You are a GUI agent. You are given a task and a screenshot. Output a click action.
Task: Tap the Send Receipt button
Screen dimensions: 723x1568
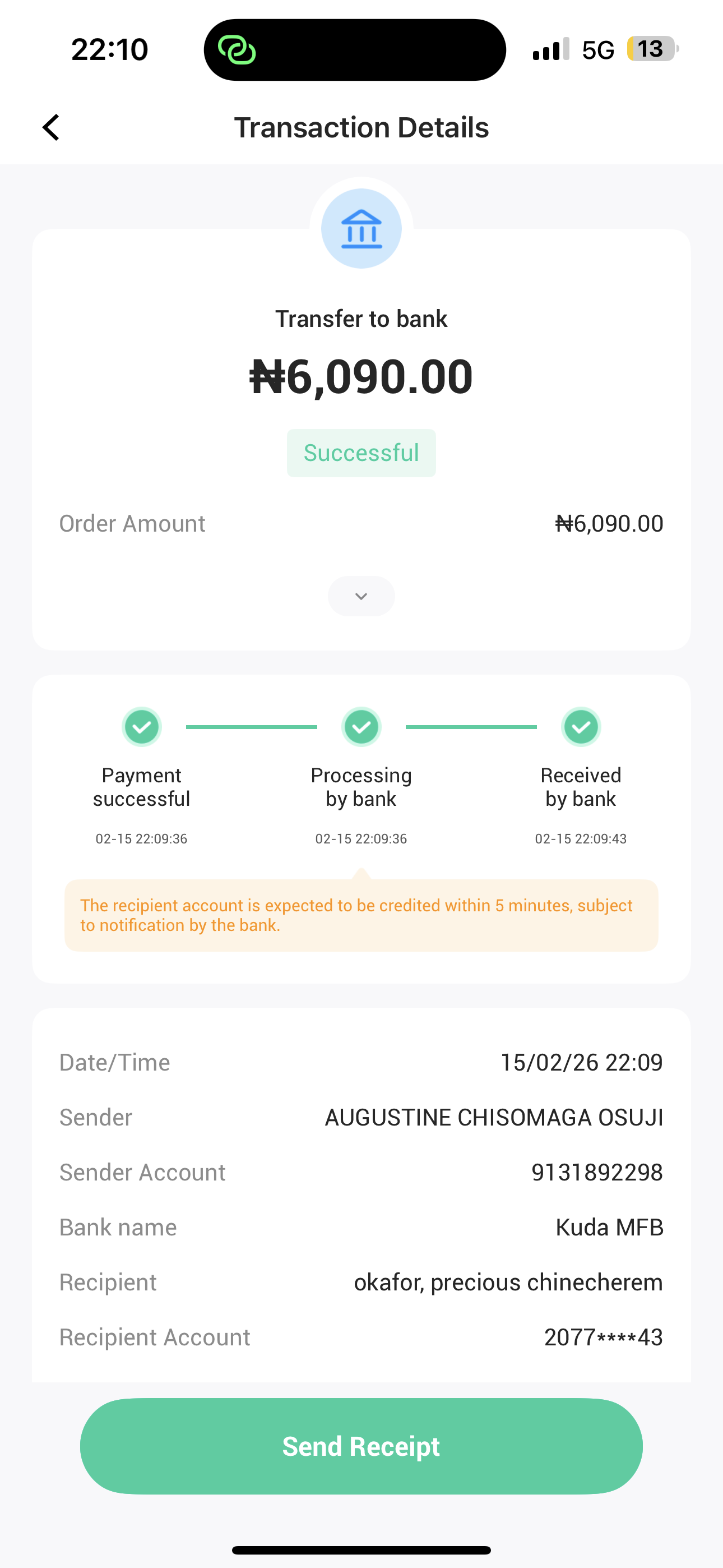click(x=361, y=1446)
